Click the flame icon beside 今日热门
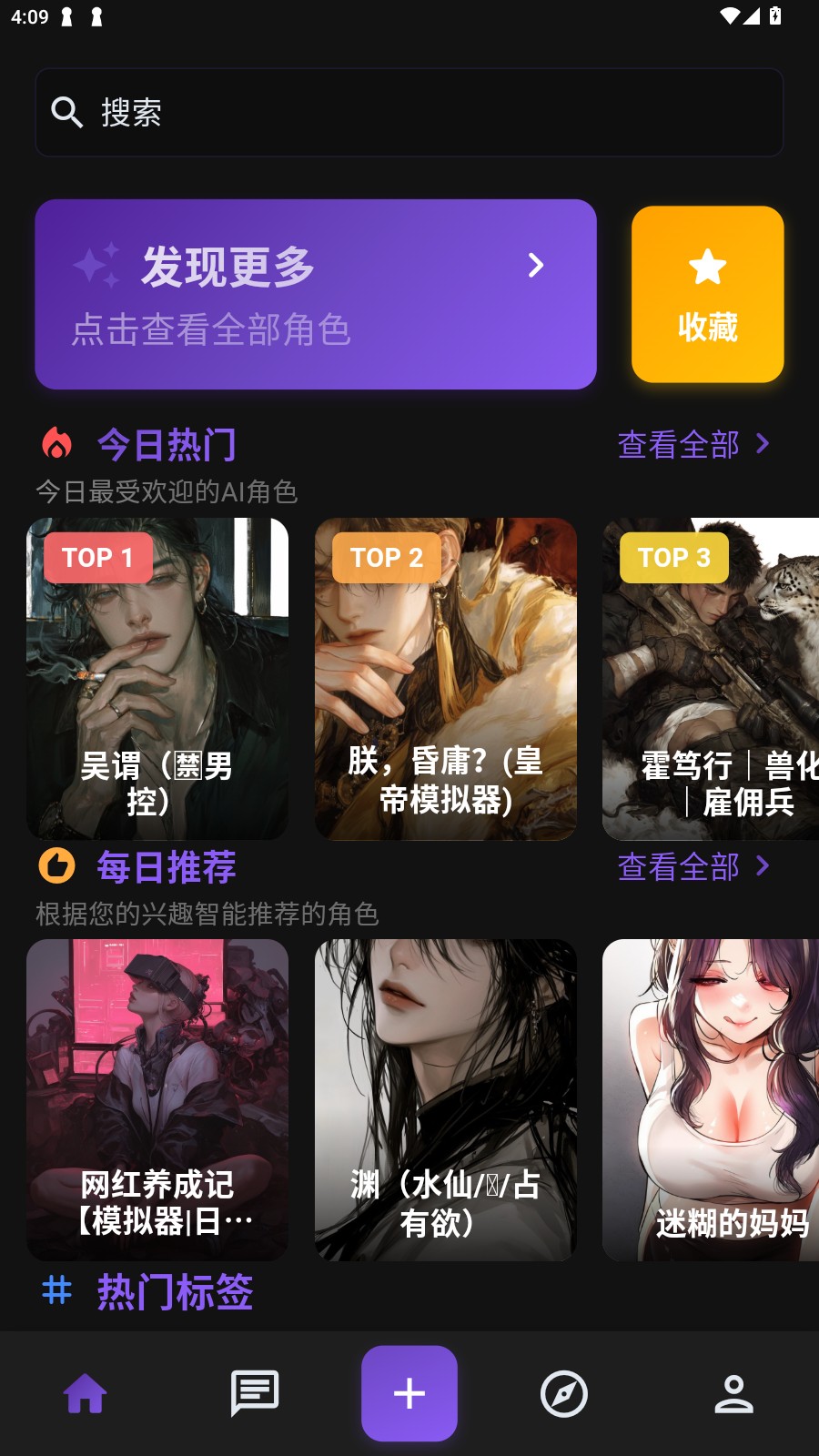This screenshot has width=819, height=1456. (57, 444)
